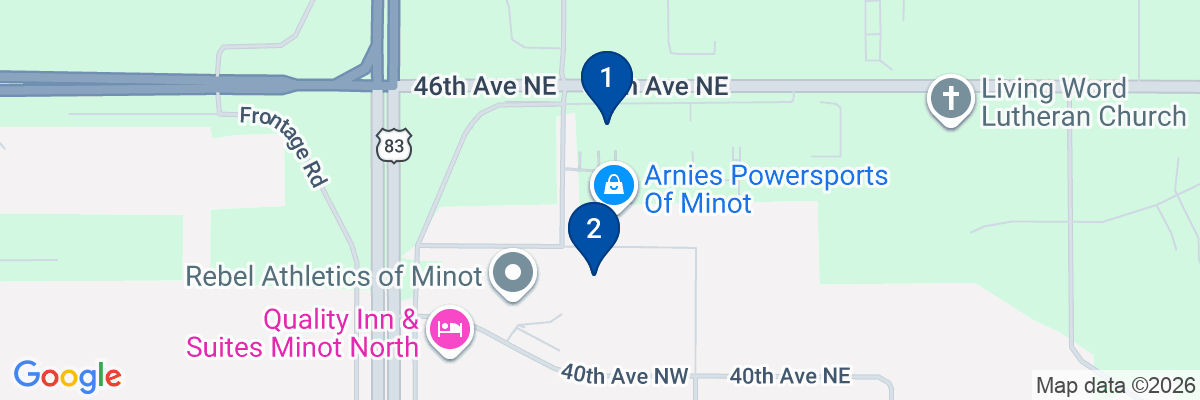The width and height of the screenshot is (1200, 400).
Task: Open Arnies Powersports Of Minot pin
Action: pyautogui.click(x=612, y=185)
